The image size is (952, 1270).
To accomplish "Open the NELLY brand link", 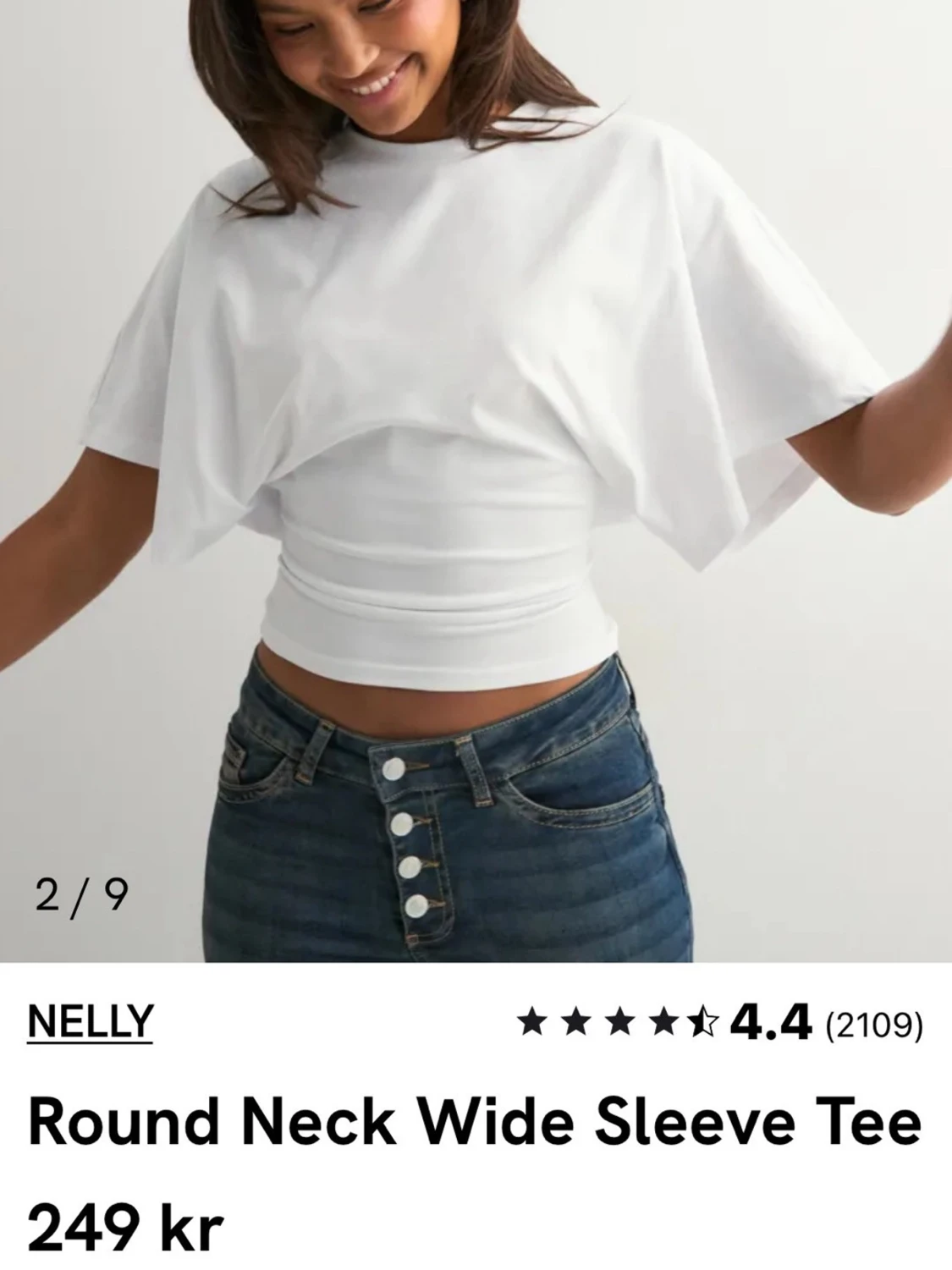I will coord(90,1021).
